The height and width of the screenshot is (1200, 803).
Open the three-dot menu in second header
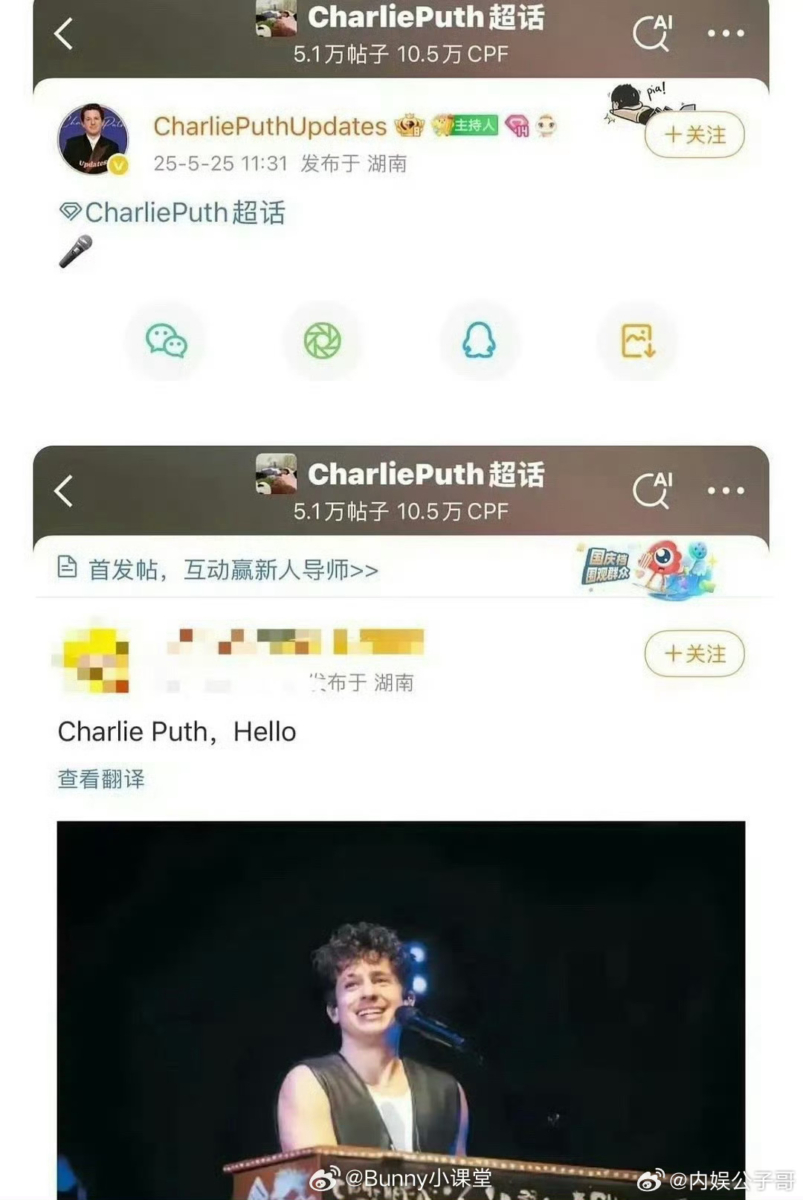coord(723,488)
